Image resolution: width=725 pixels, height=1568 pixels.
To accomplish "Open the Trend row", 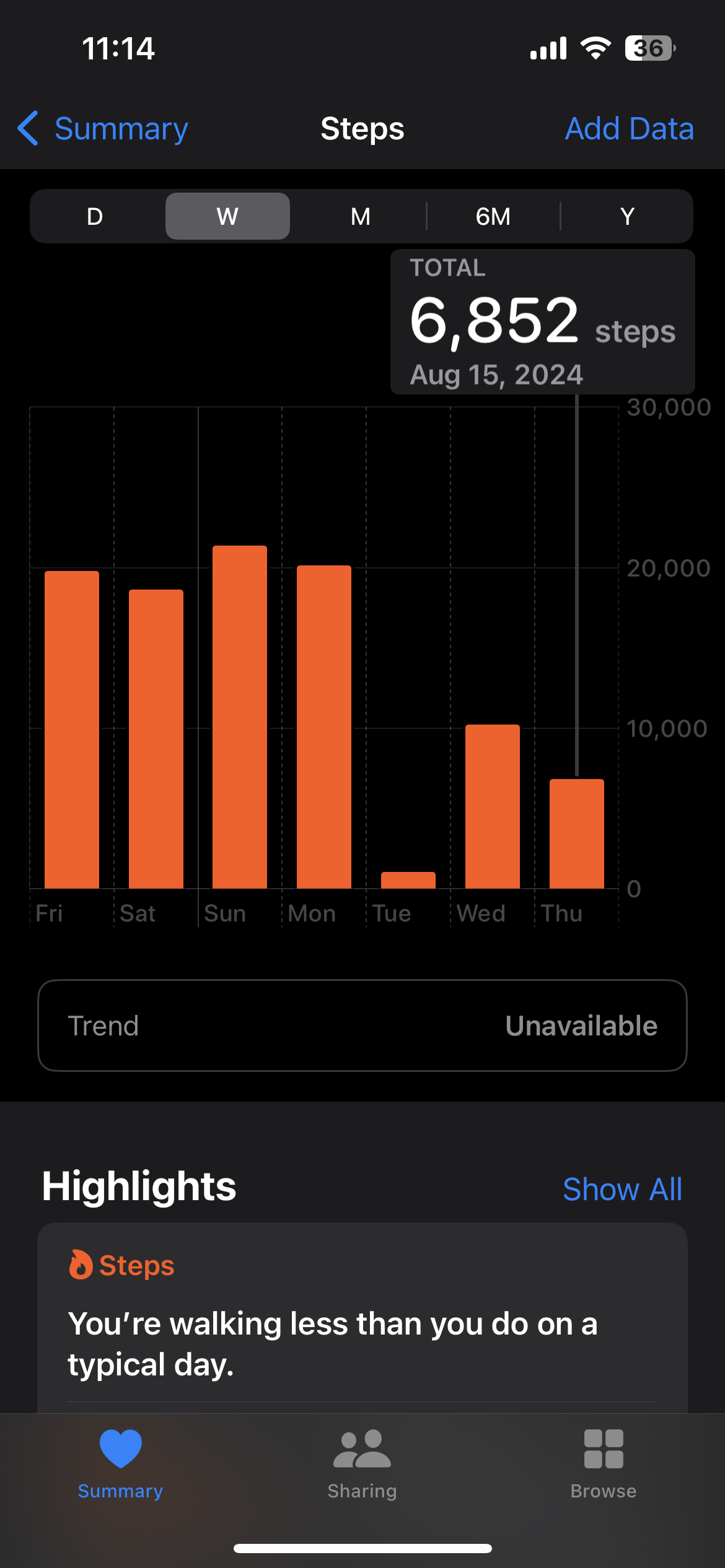I will (362, 1026).
